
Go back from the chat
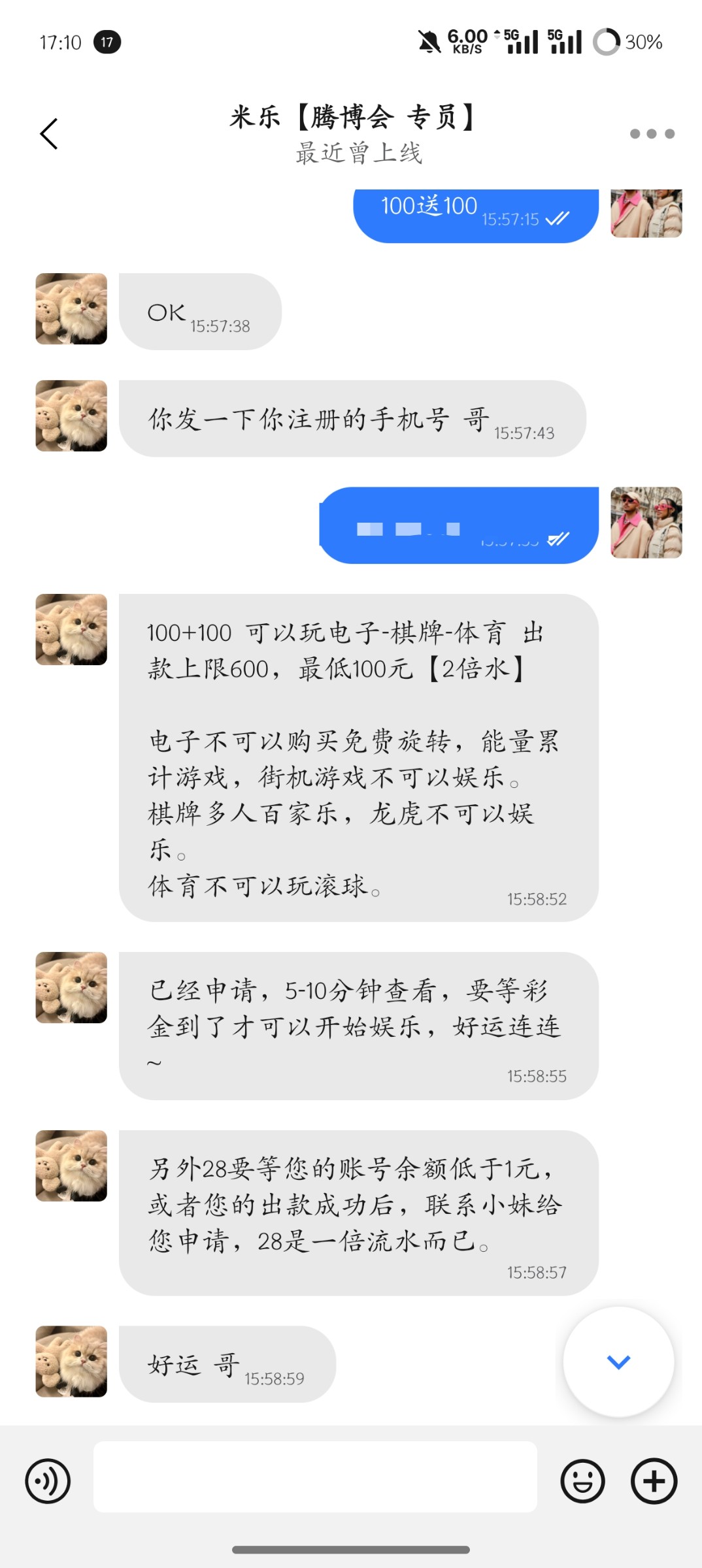click(49, 134)
